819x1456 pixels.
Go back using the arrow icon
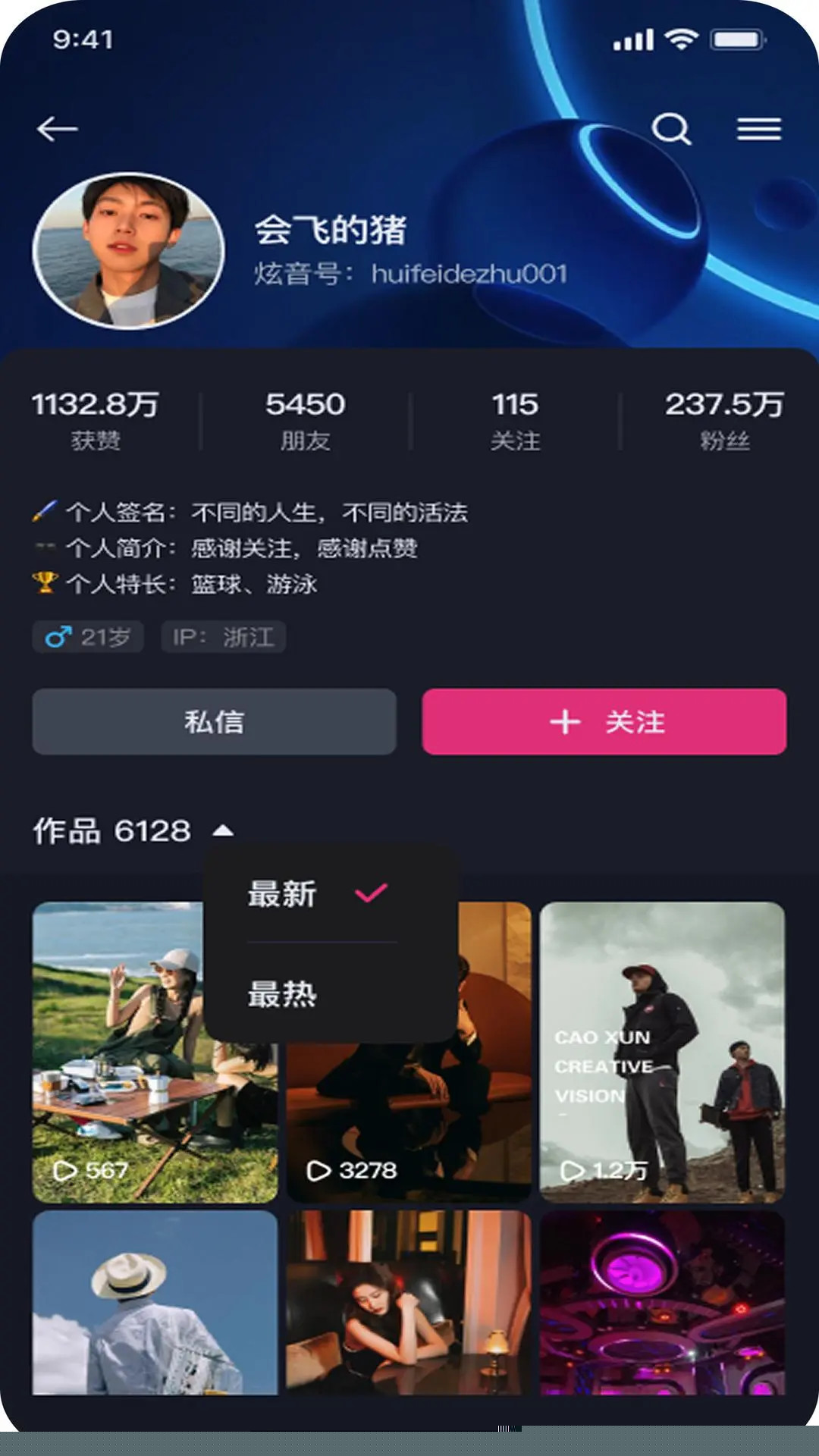pyautogui.click(x=58, y=129)
